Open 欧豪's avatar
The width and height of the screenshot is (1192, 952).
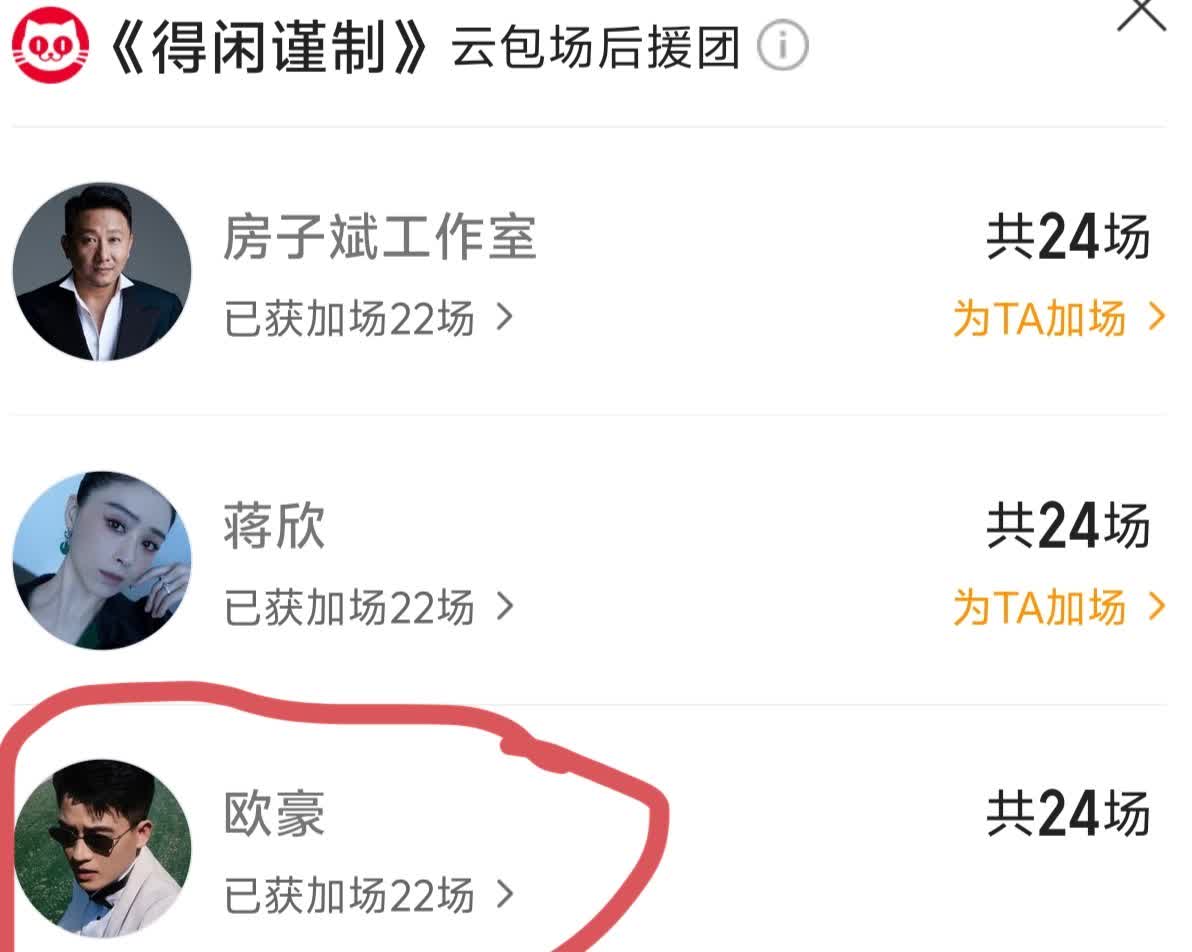102,848
